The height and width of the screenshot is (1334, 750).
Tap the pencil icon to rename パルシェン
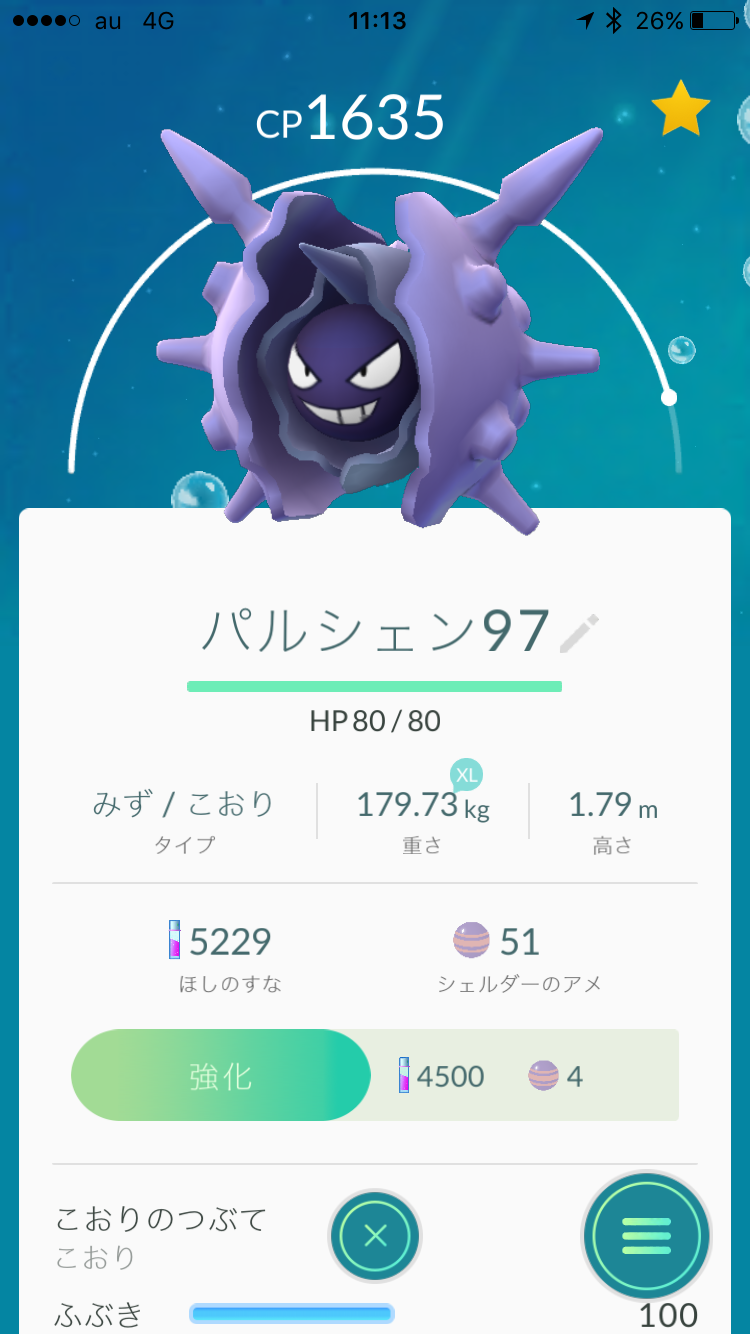click(x=578, y=632)
